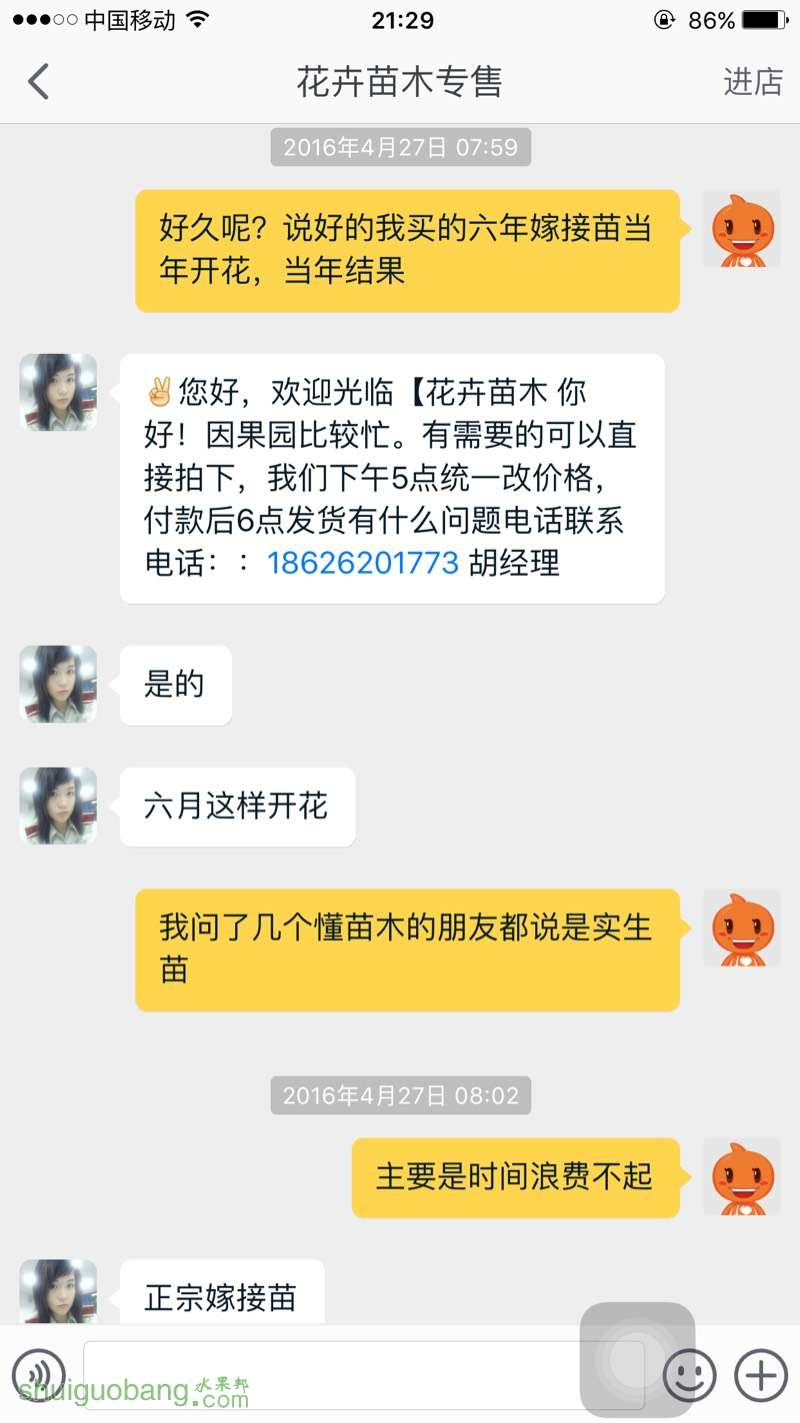Open the AssistiveTouch floating button
This screenshot has width=800, height=1423.
point(637,1358)
